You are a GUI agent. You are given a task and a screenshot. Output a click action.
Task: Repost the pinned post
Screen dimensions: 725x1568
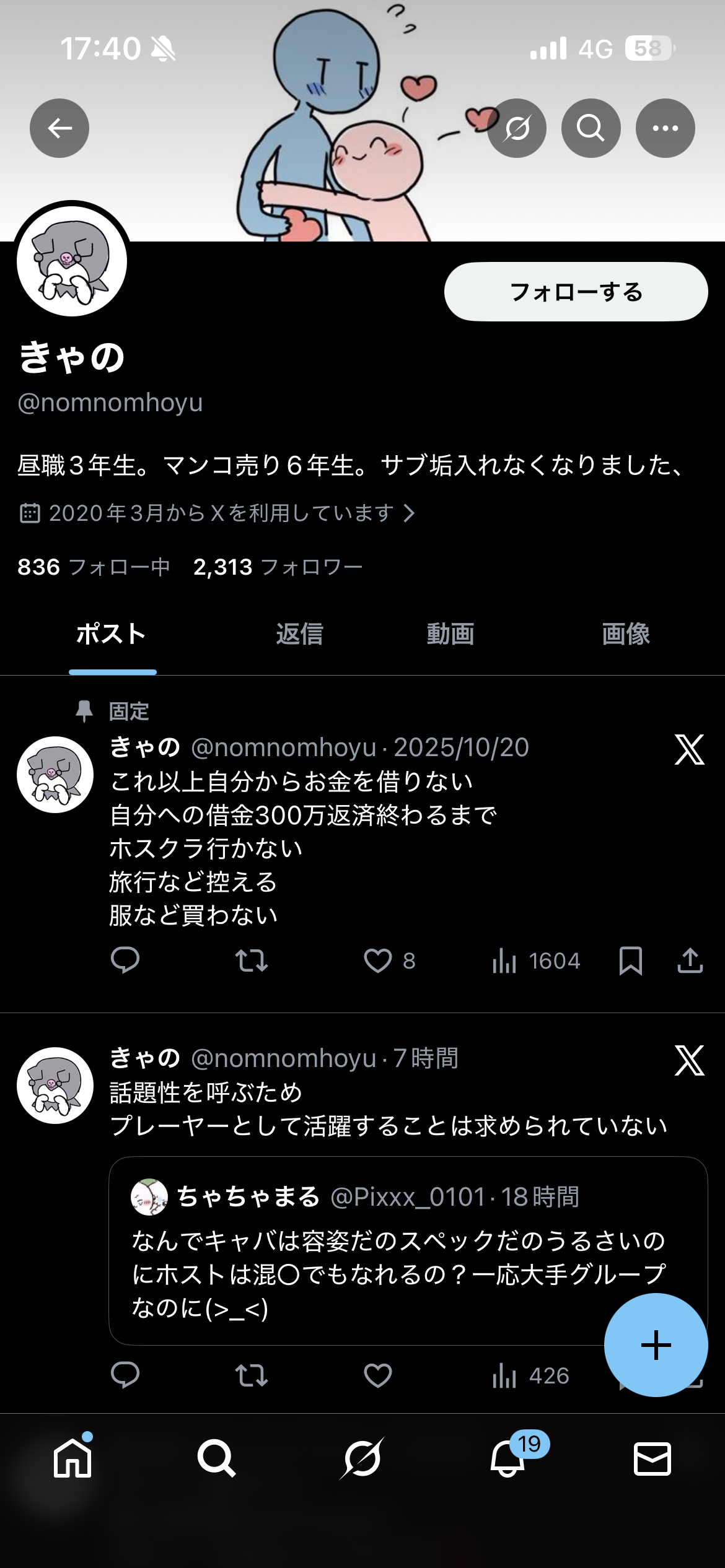pyautogui.click(x=251, y=960)
